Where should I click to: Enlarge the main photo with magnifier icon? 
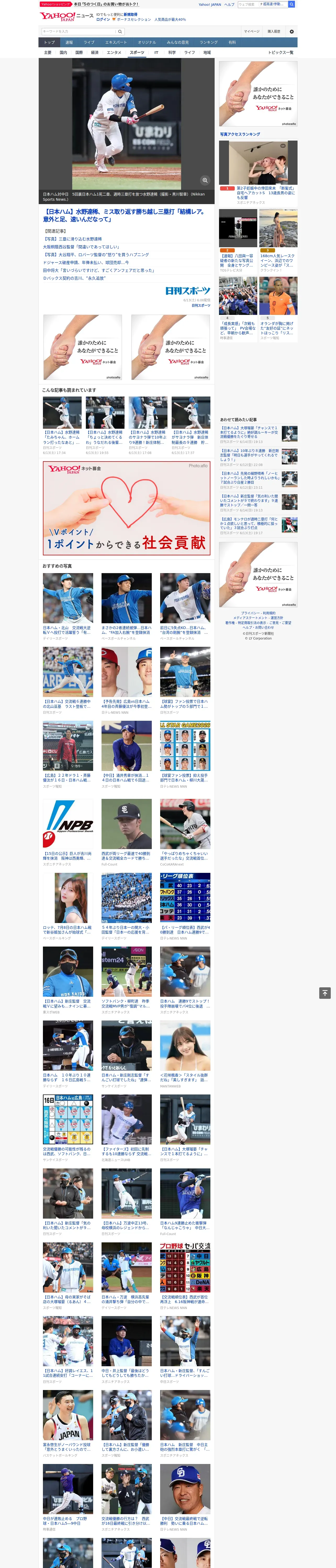tap(205, 180)
